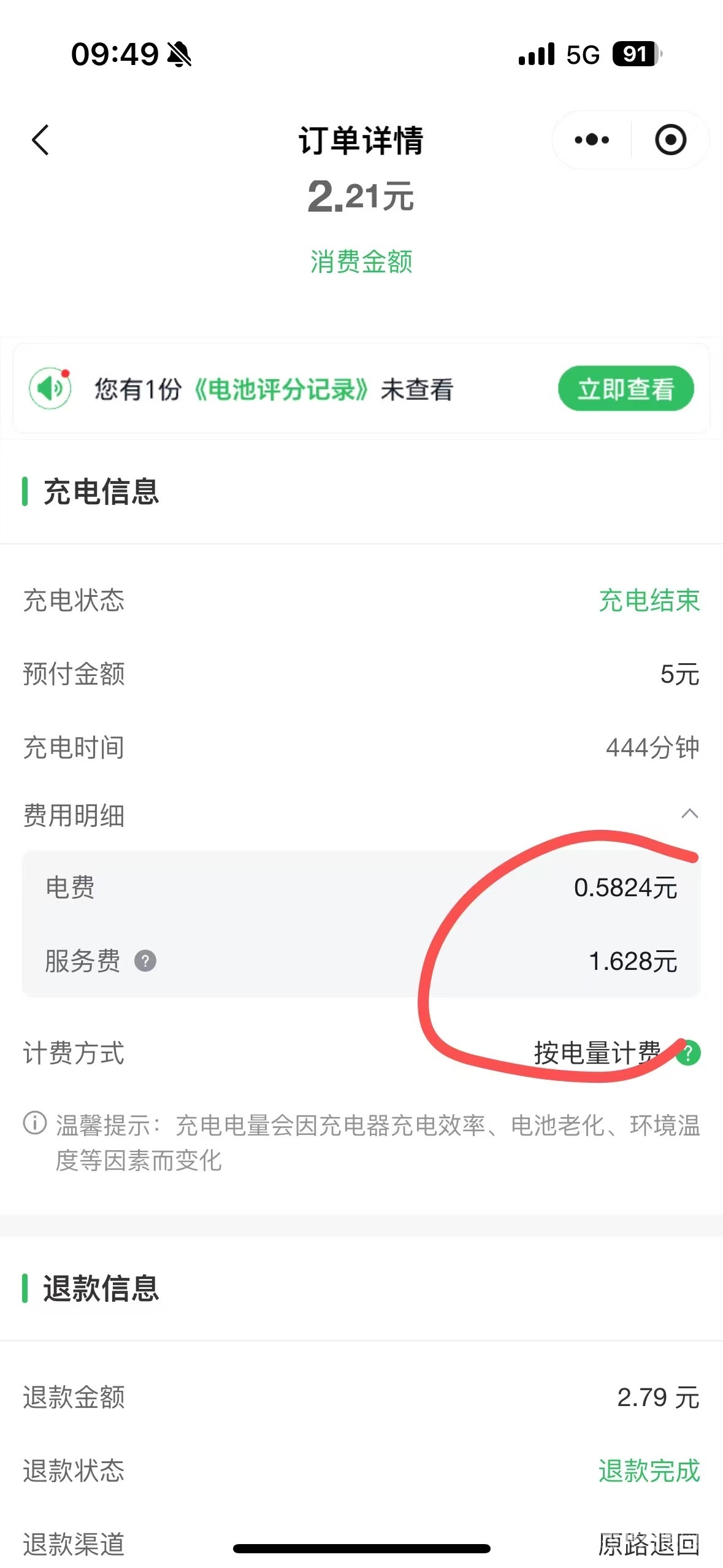723x1568 pixels.
Task: Open the 服务费 question mark help
Action: click(x=145, y=961)
